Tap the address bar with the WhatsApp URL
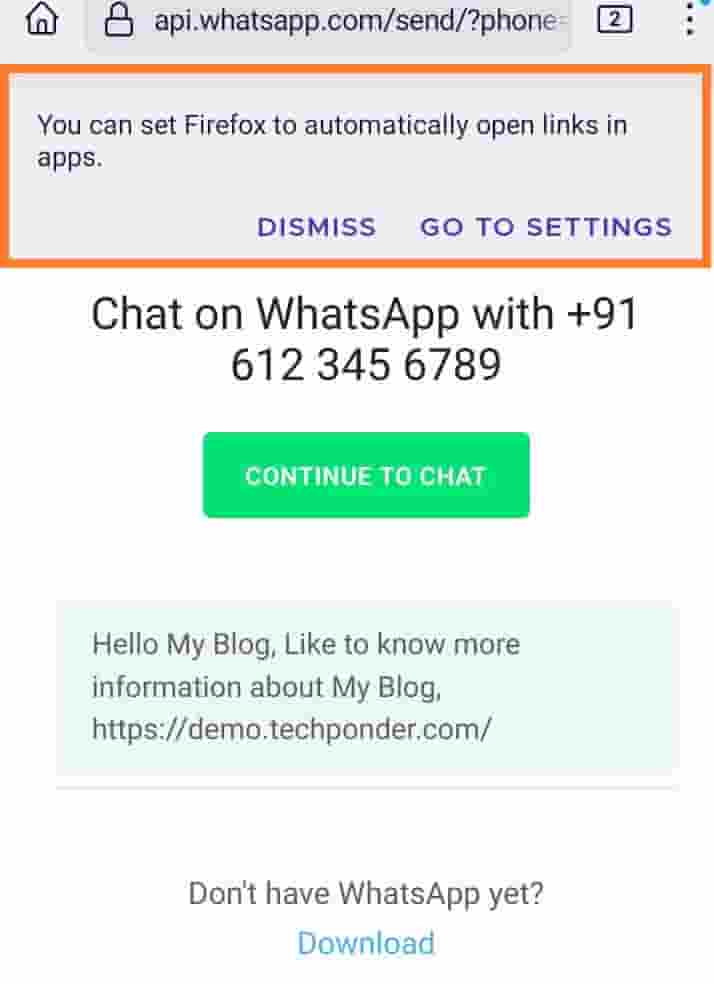Image resolution: width=714 pixels, height=984 pixels. point(330,22)
